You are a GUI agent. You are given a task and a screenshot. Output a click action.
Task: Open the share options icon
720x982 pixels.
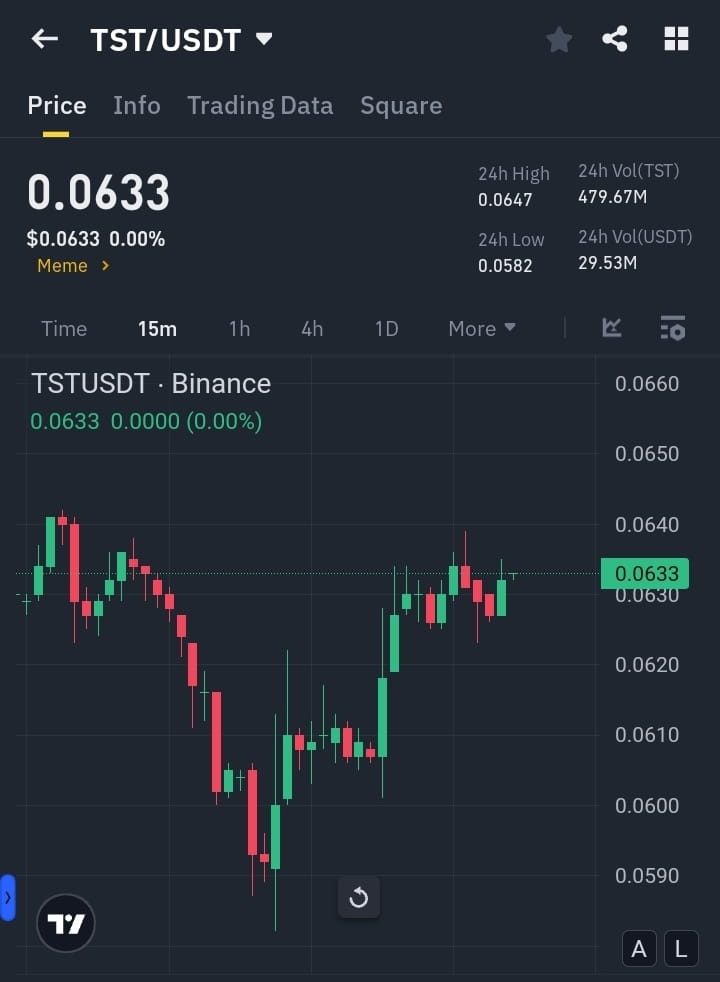614,39
